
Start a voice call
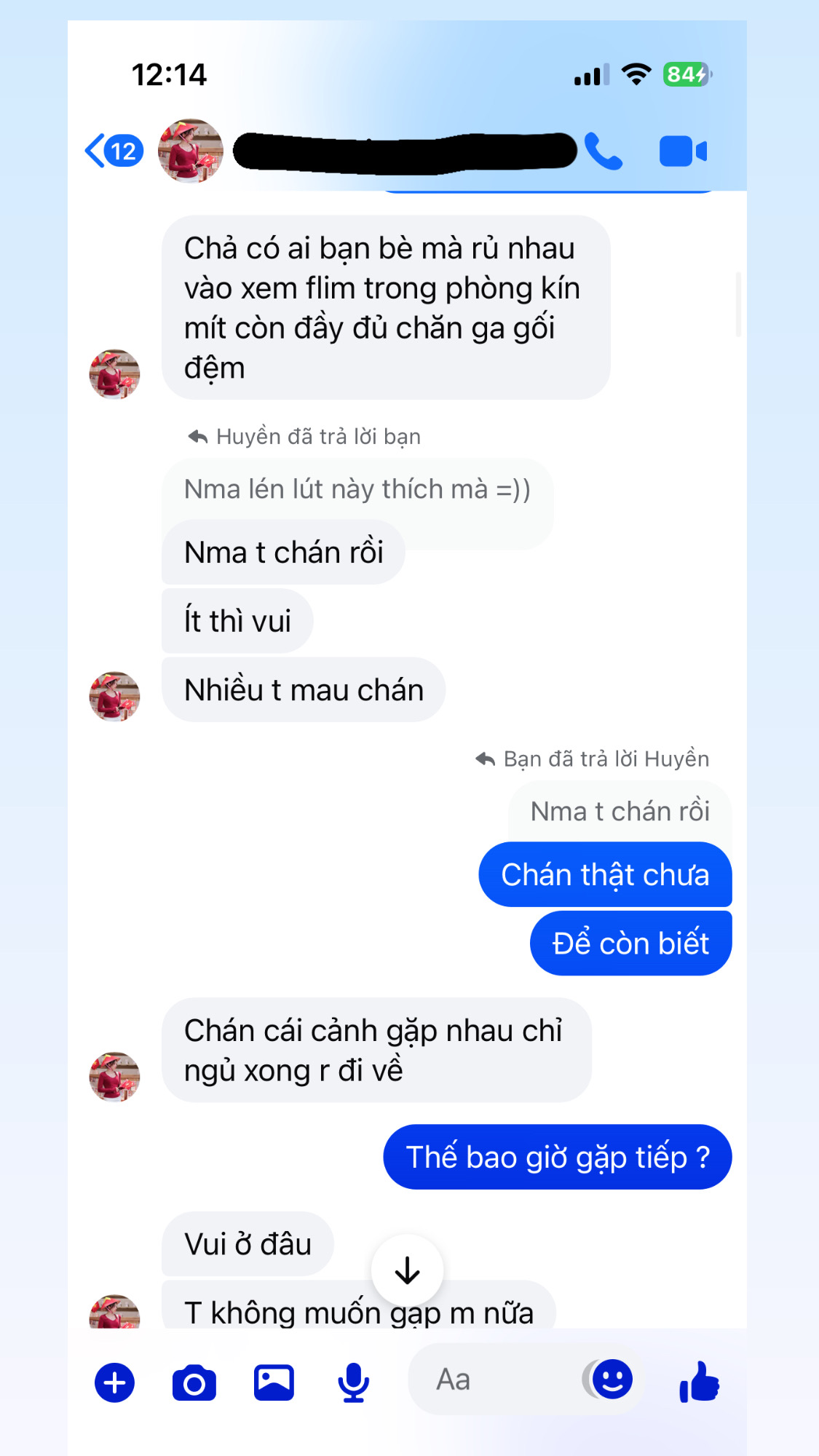tap(603, 151)
